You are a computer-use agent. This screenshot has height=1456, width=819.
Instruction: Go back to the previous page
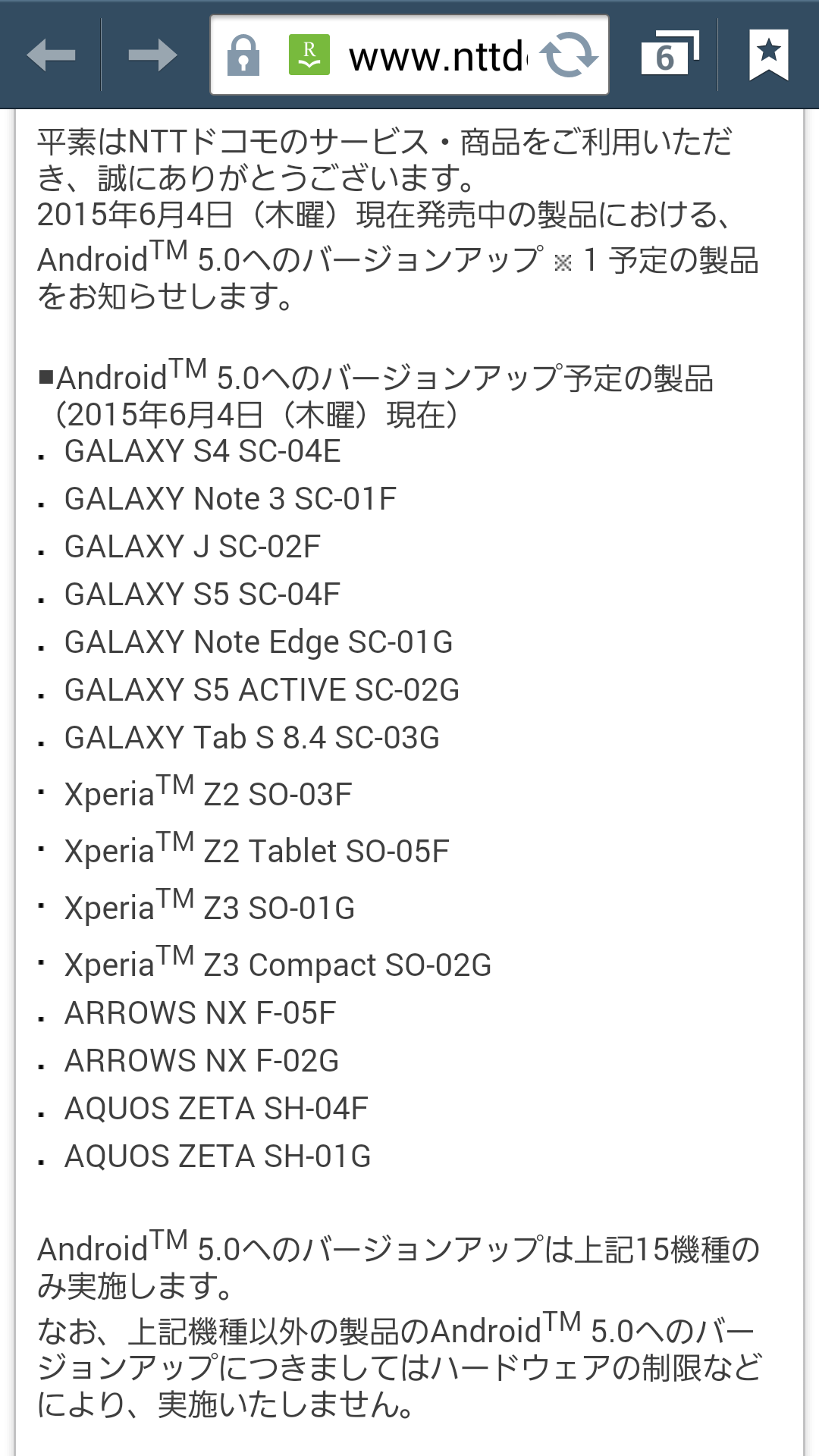tap(51, 55)
